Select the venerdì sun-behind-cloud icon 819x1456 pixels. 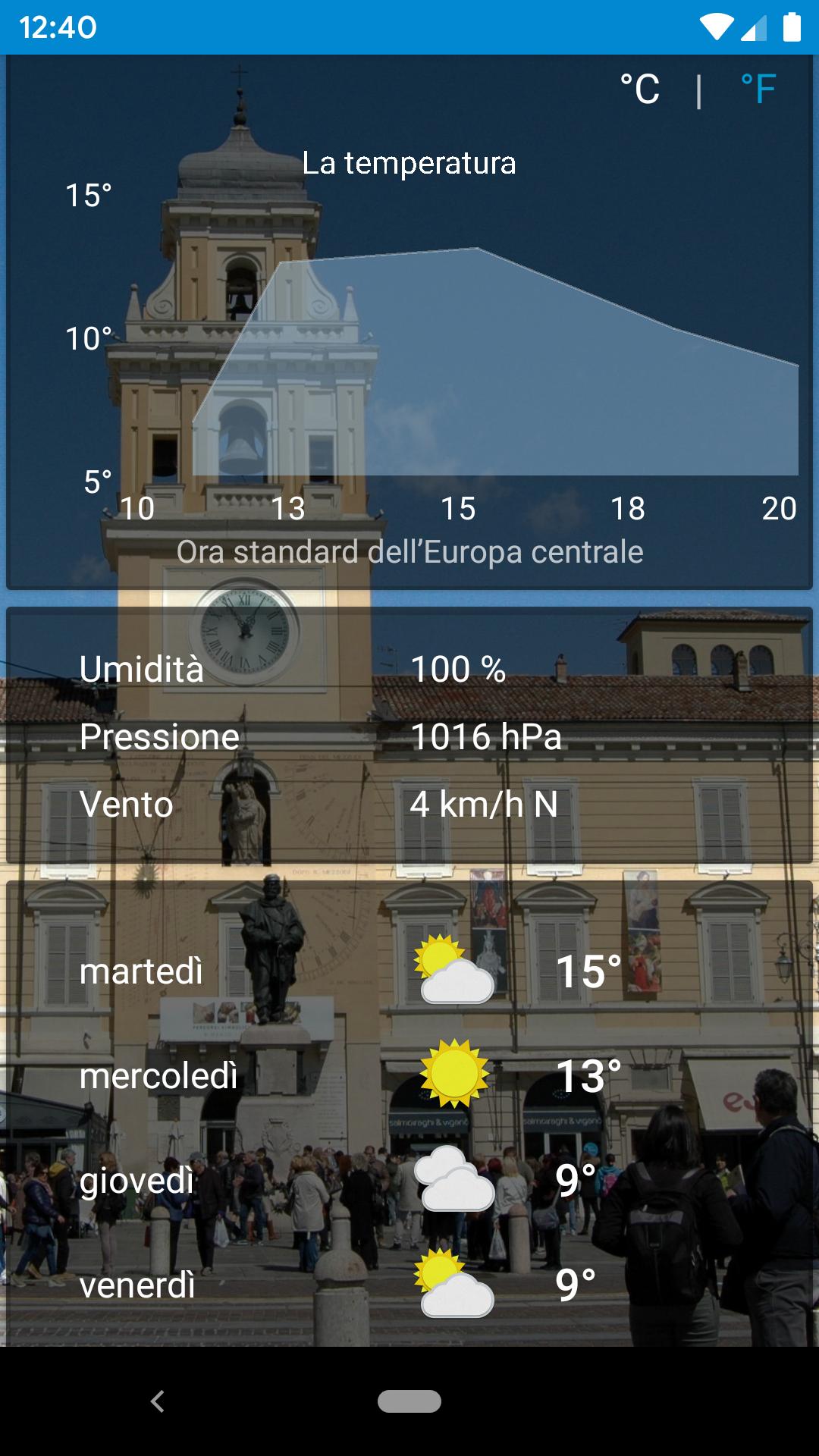pos(453,1282)
